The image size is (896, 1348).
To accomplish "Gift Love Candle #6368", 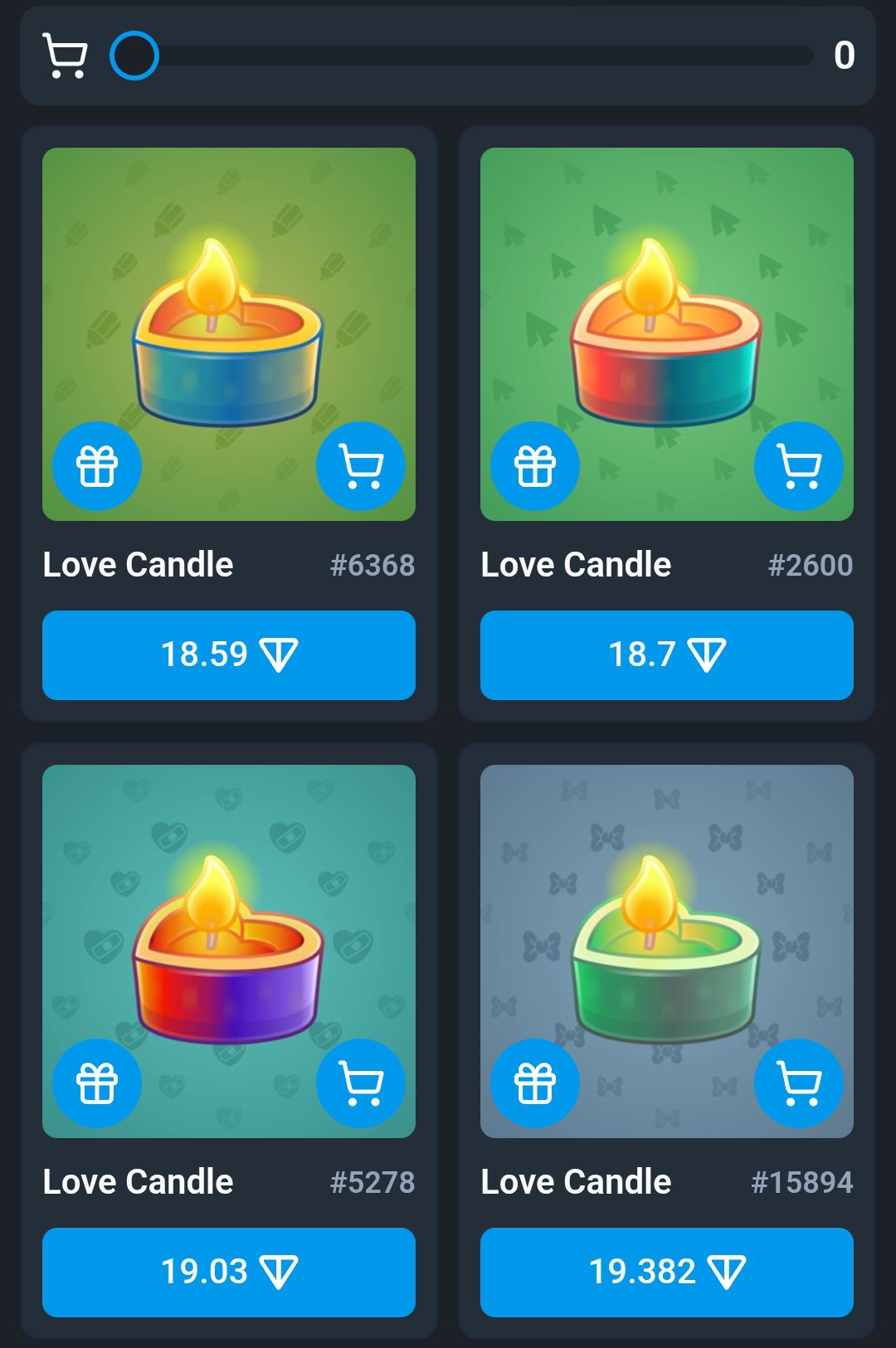I will [x=97, y=466].
